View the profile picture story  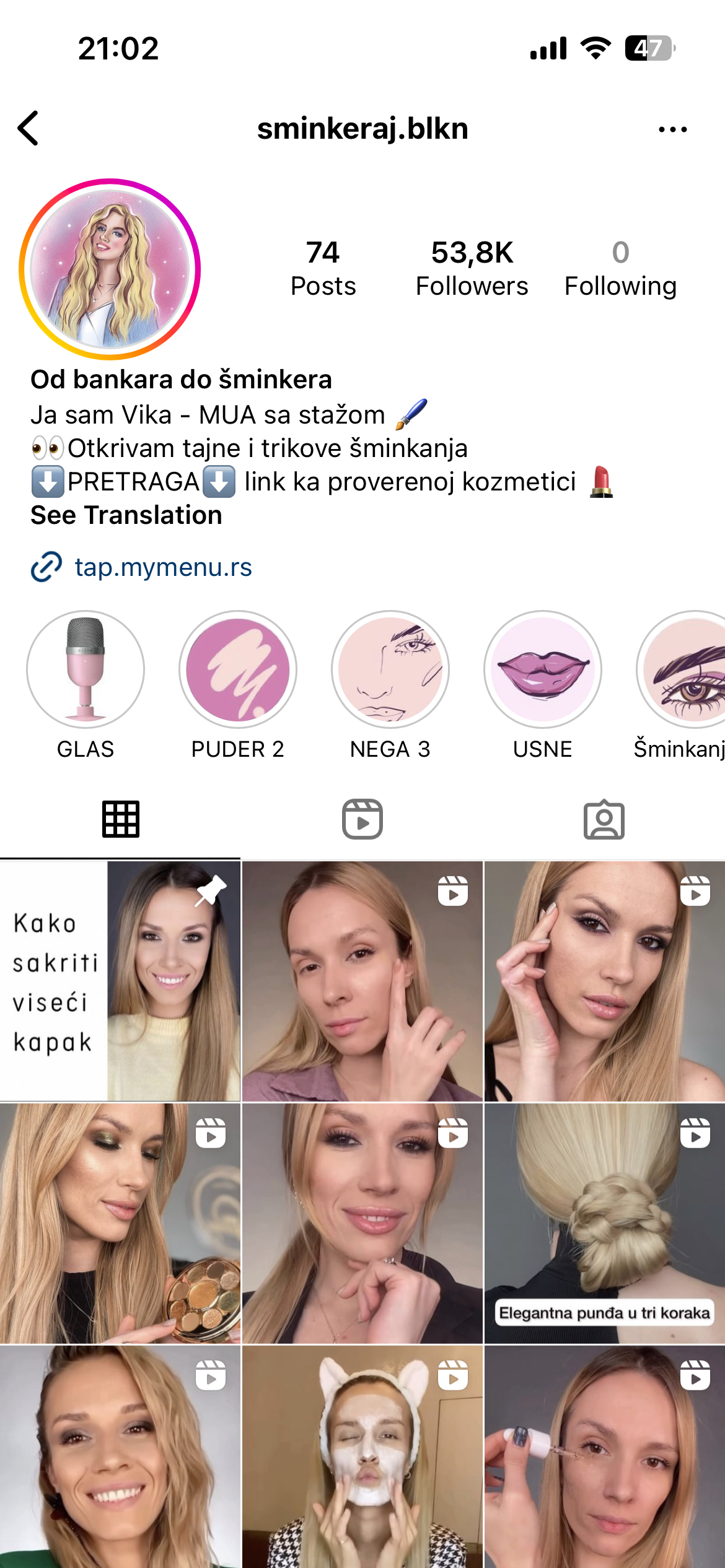(110, 269)
